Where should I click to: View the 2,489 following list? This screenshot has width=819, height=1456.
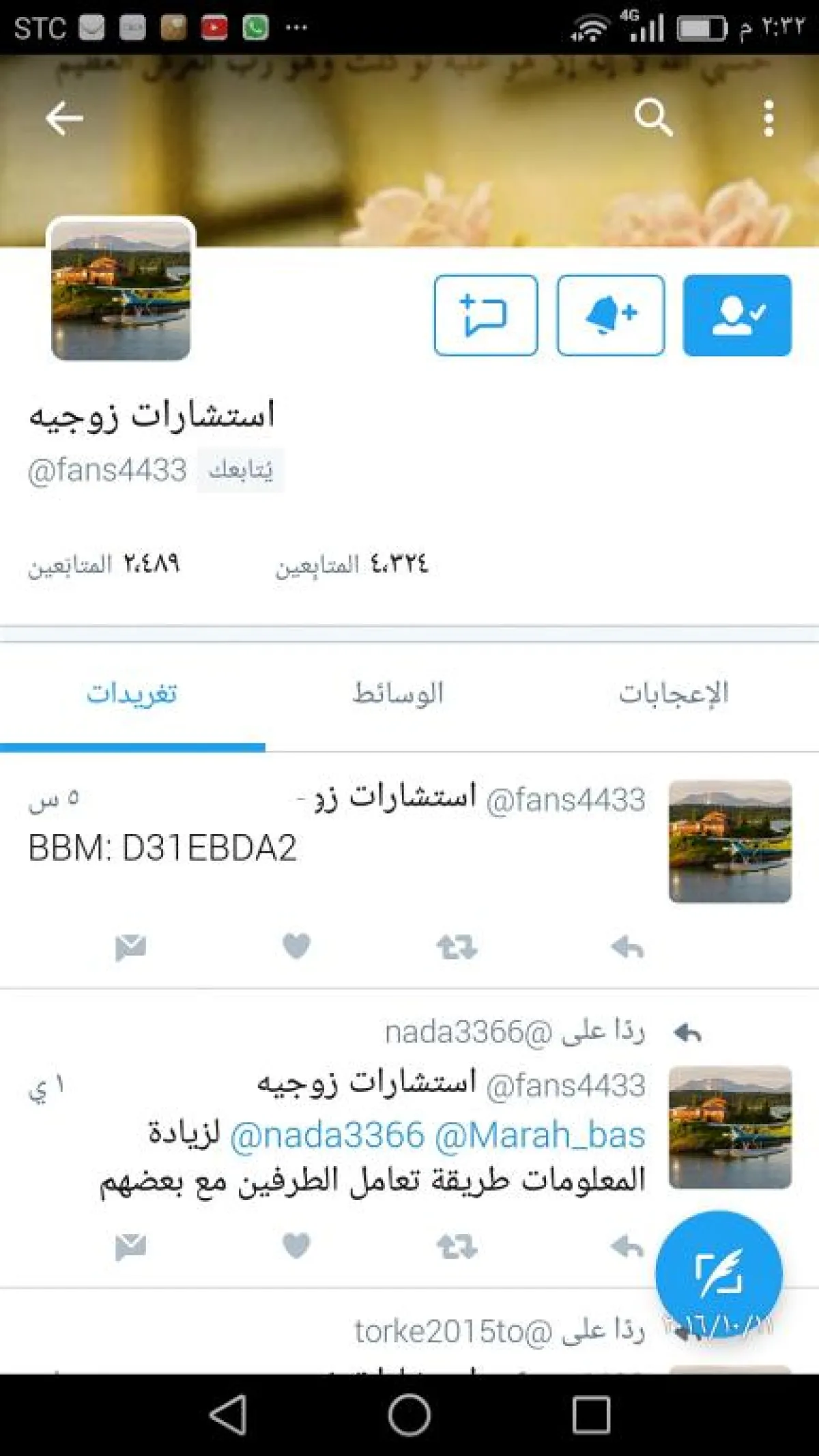[x=104, y=565]
